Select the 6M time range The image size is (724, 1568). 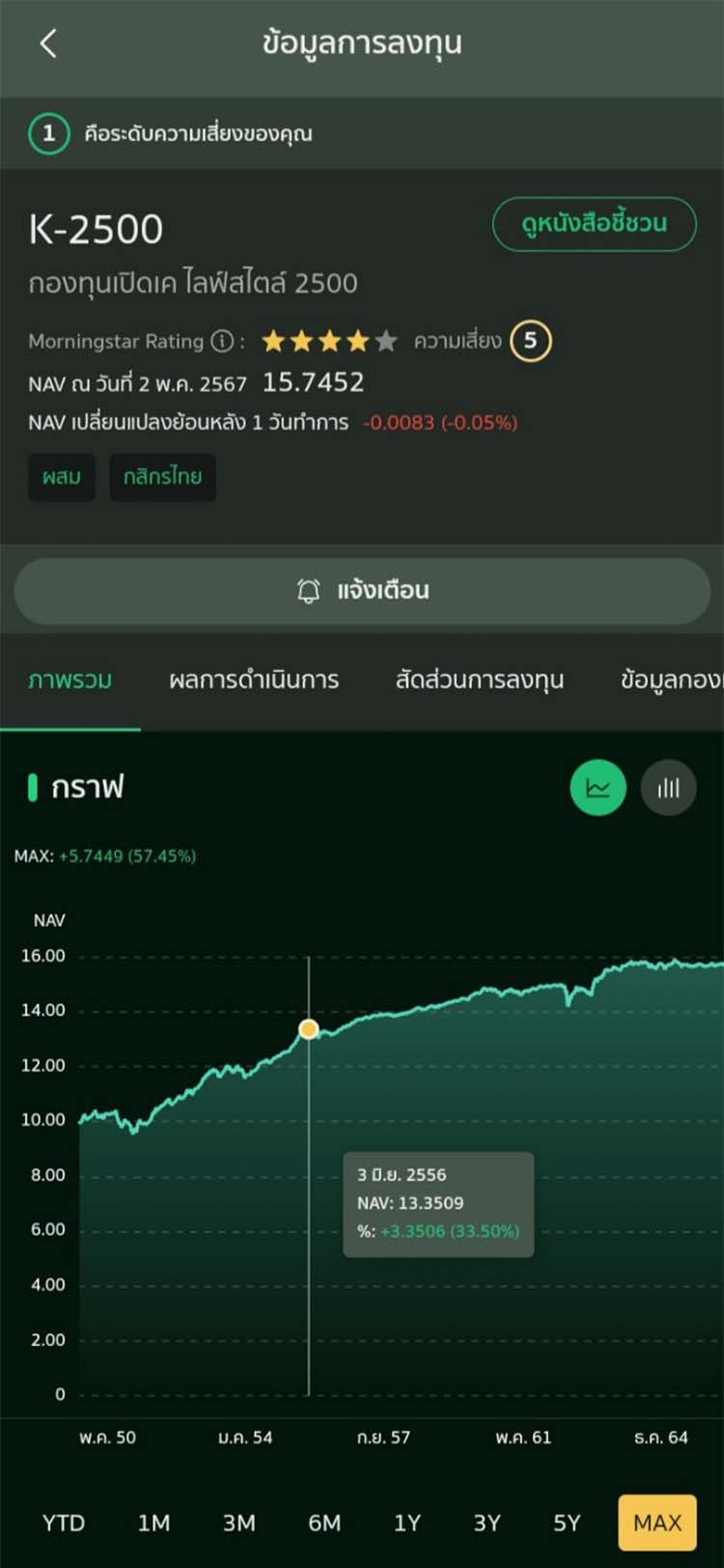click(324, 1523)
